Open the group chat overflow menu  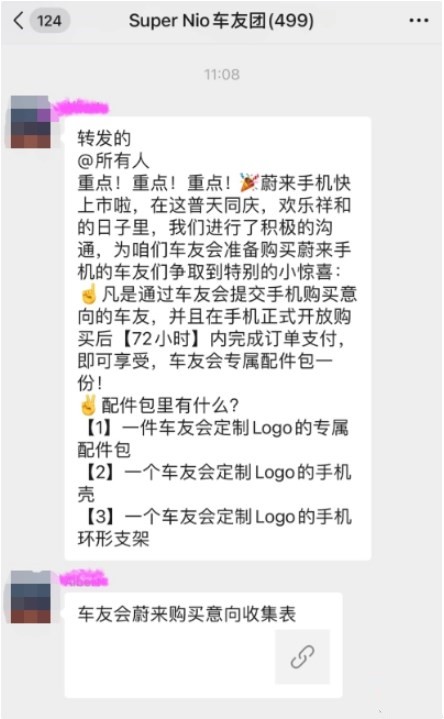(x=418, y=21)
